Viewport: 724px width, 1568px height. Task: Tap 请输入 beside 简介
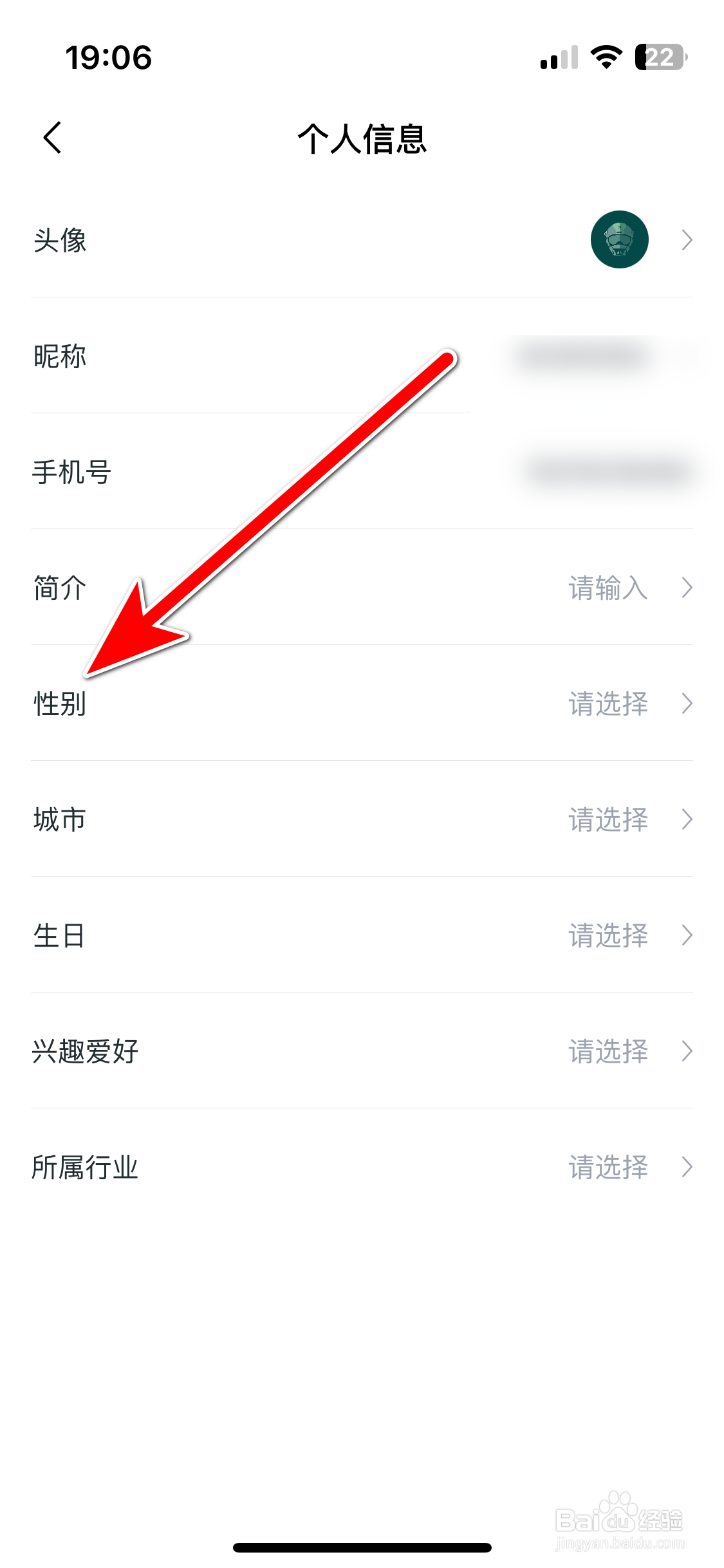click(x=608, y=588)
